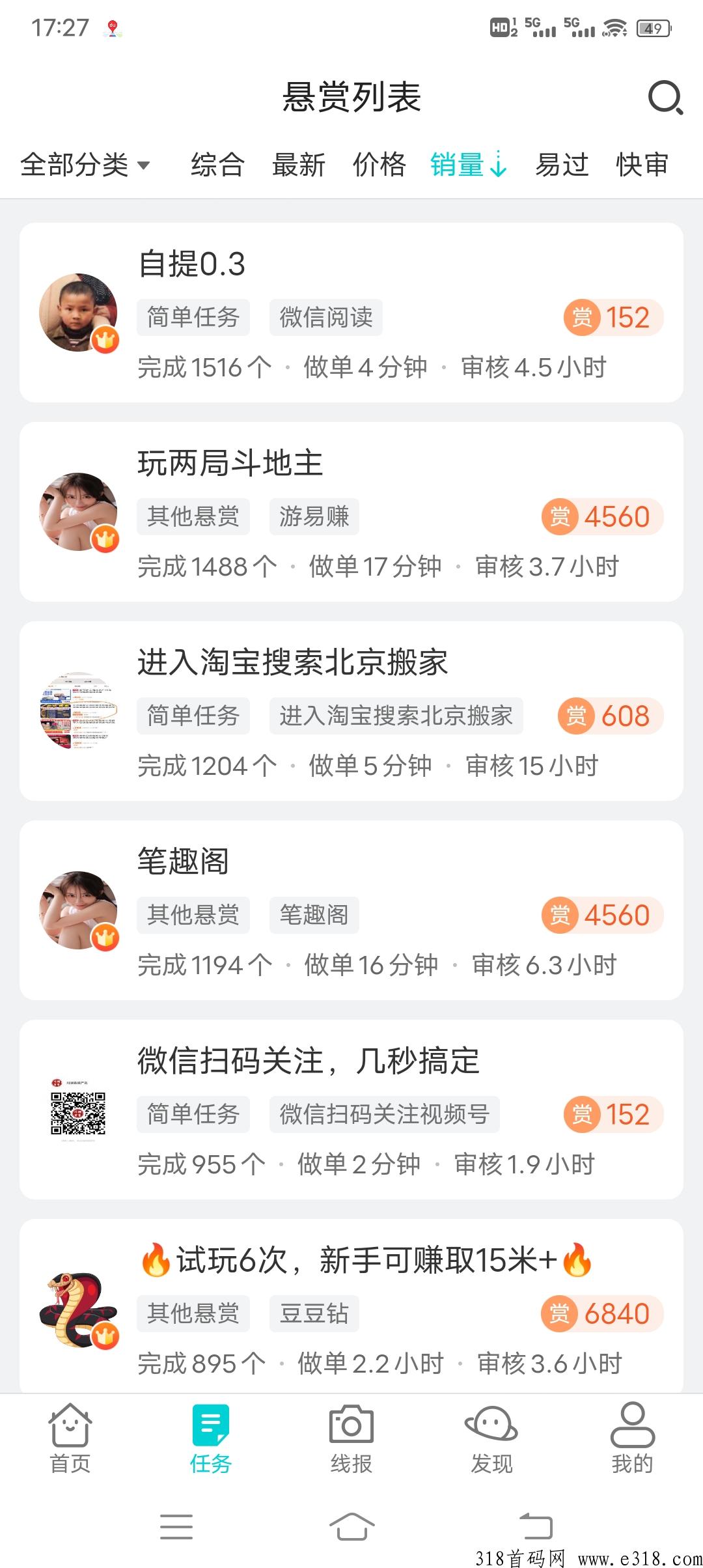View the 进入淘宝搜索北京搬家 task card
The height and width of the screenshot is (1568, 703).
(351, 711)
